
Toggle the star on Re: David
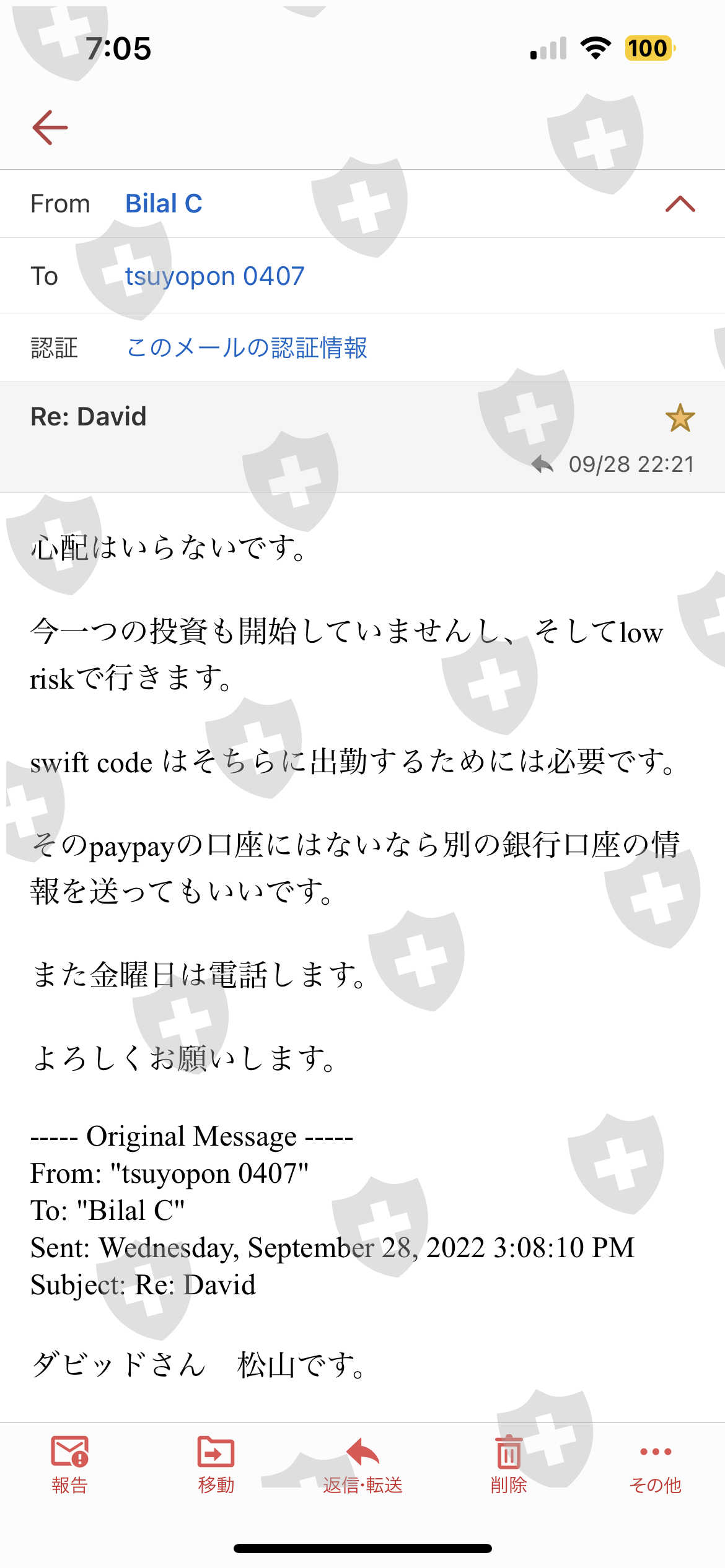pos(680,417)
